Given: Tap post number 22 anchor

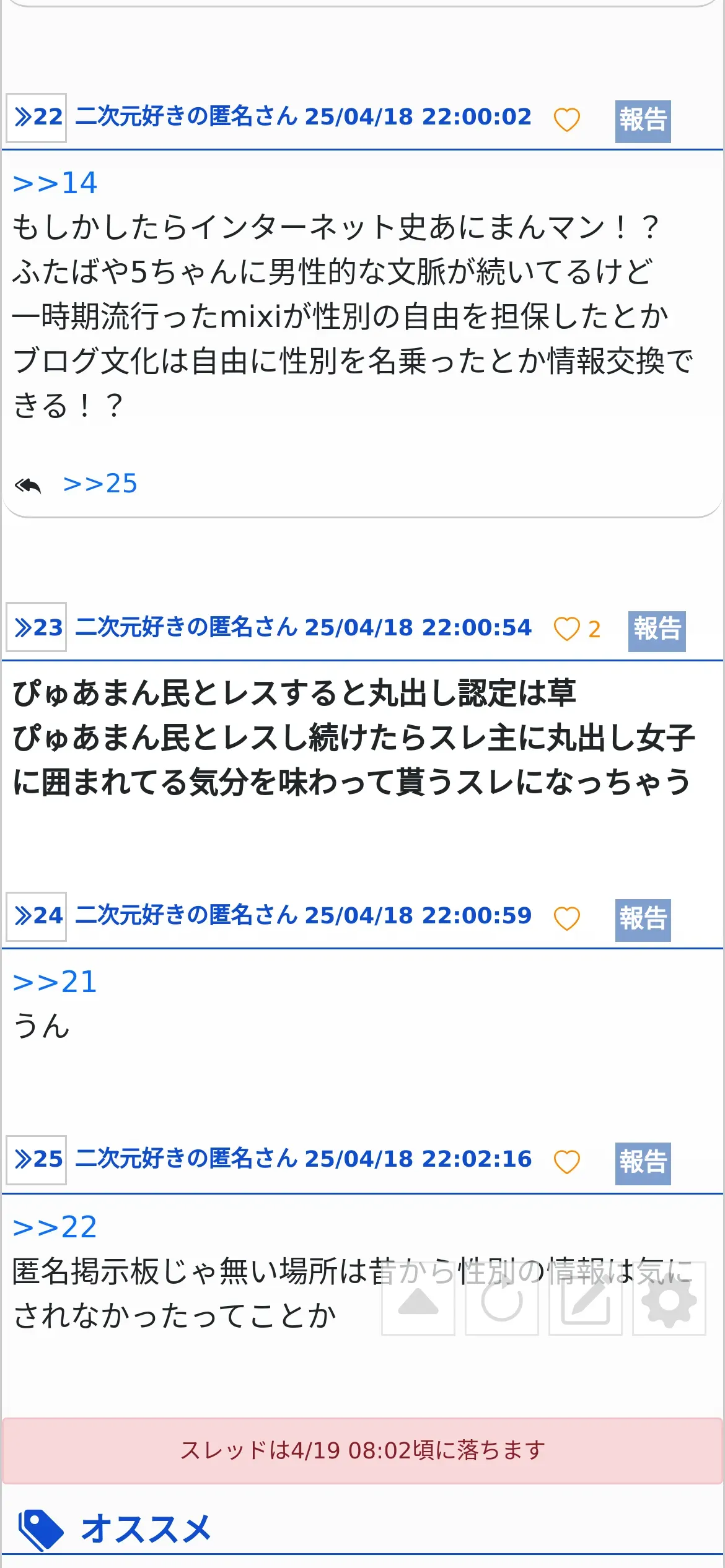Looking at the screenshot, I should [37, 118].
